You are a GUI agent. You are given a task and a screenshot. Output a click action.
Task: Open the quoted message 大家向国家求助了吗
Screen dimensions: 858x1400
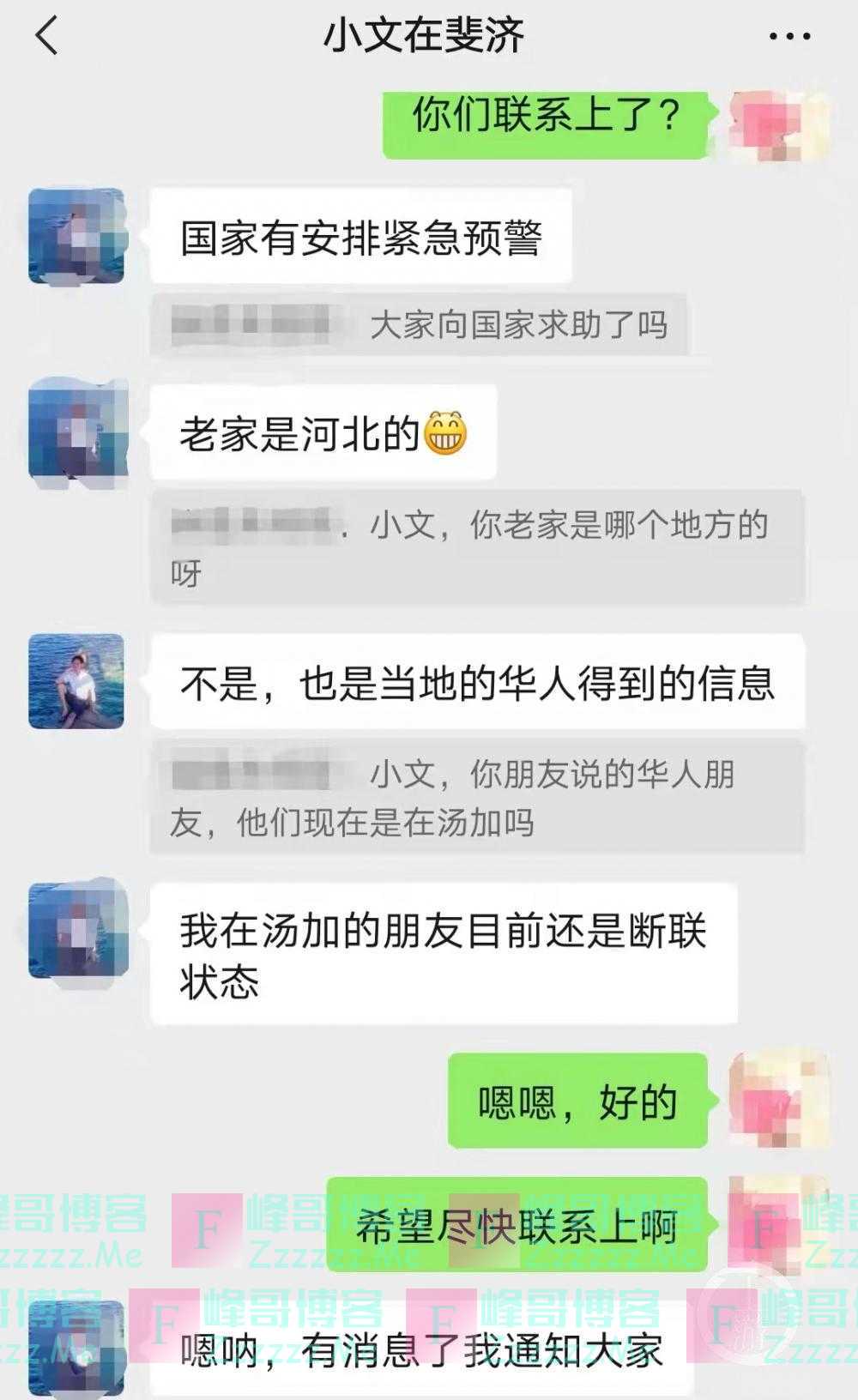419,325
